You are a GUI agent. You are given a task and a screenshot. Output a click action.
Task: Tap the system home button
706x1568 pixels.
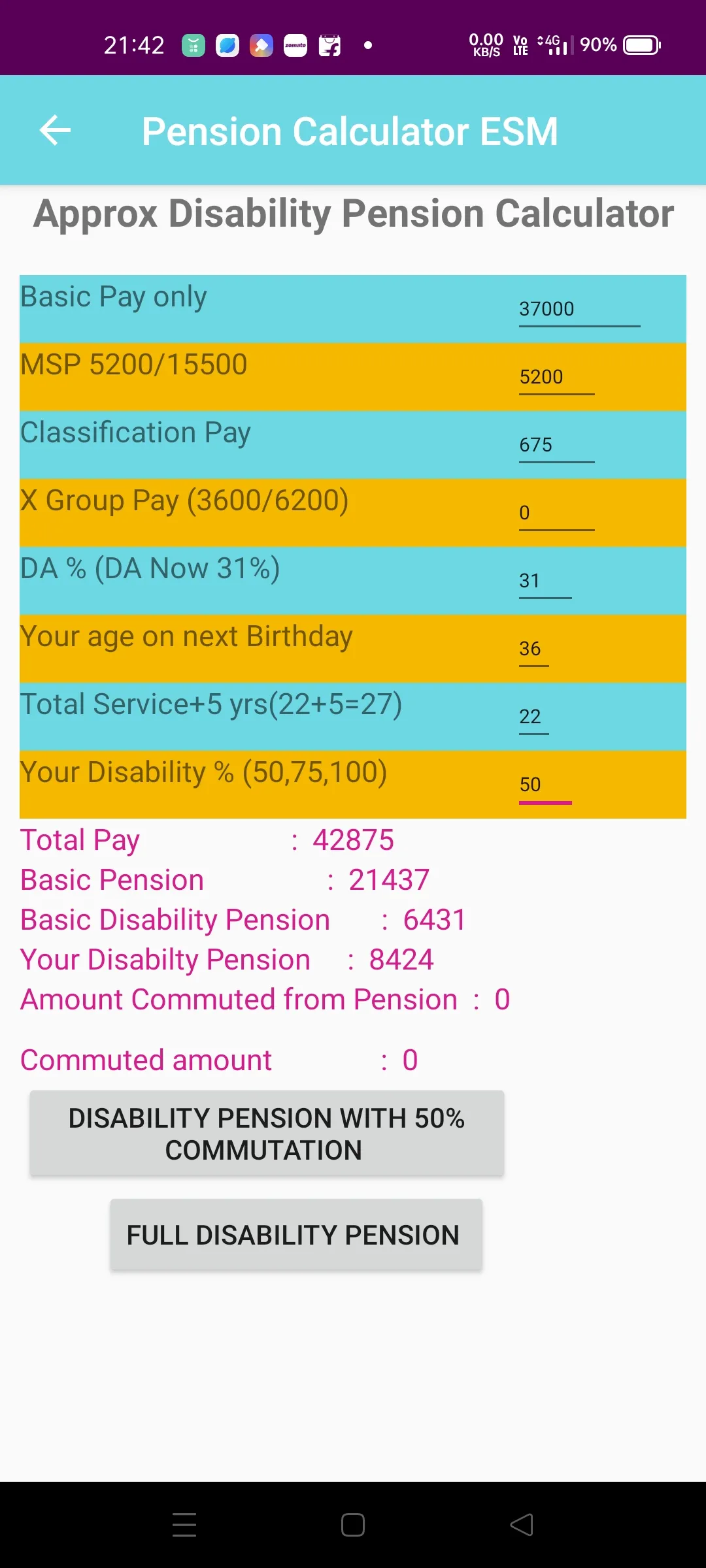pos(353,1525)
